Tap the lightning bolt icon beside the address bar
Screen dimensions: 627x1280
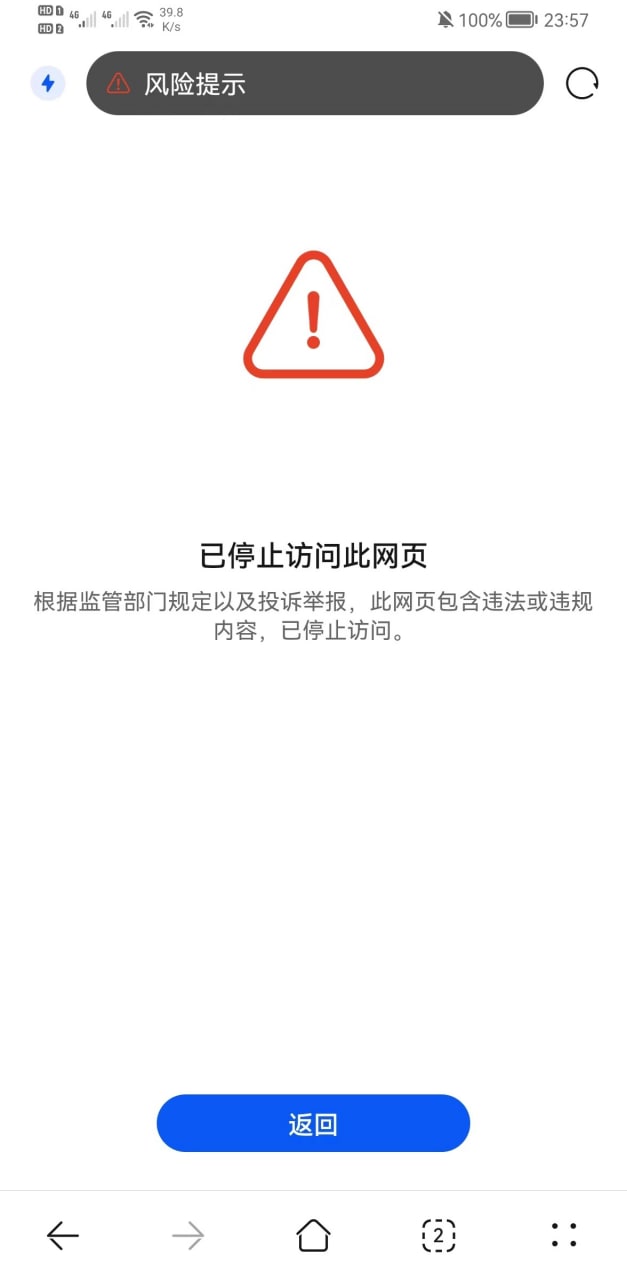pyautogui.click(x=48, y=83)
